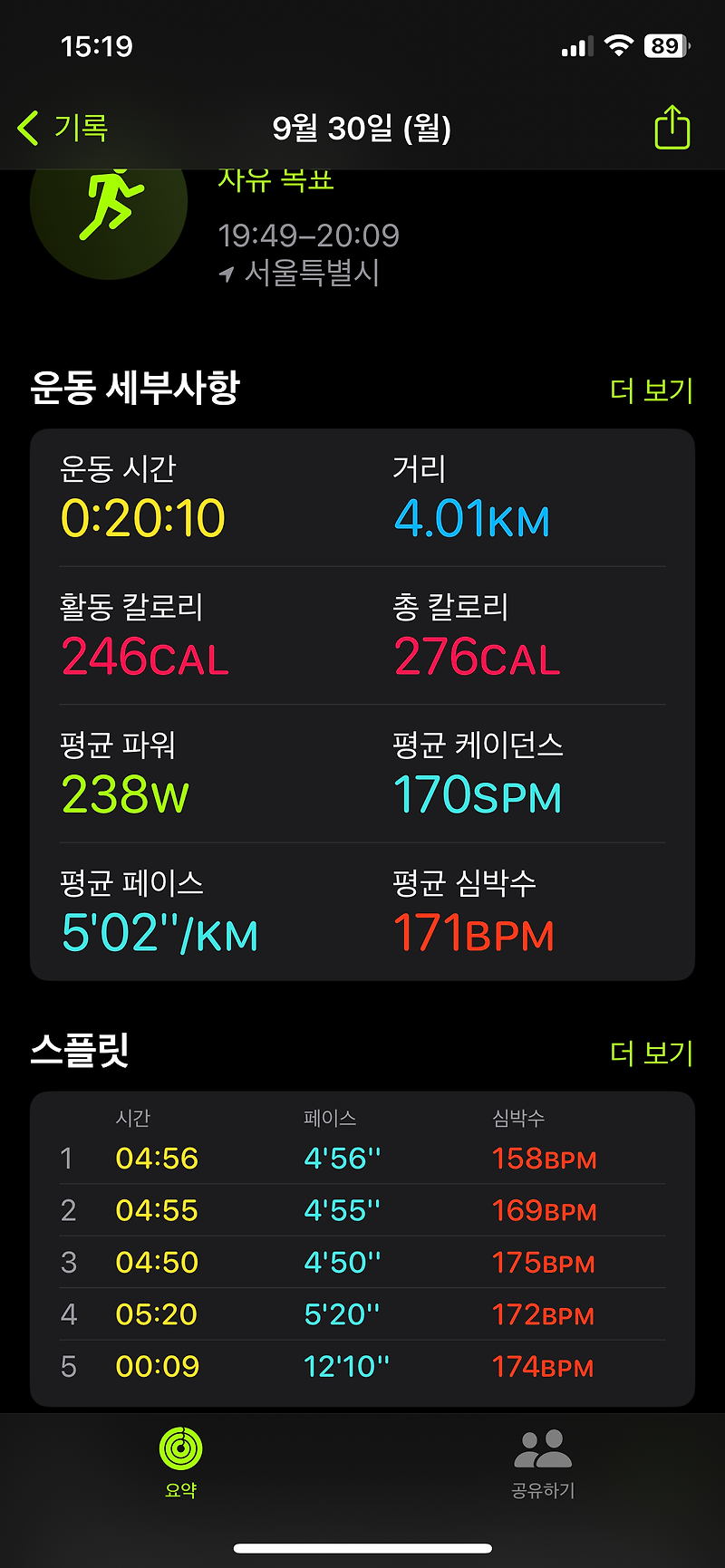Tap the share icon at top right

coord(672,129)
